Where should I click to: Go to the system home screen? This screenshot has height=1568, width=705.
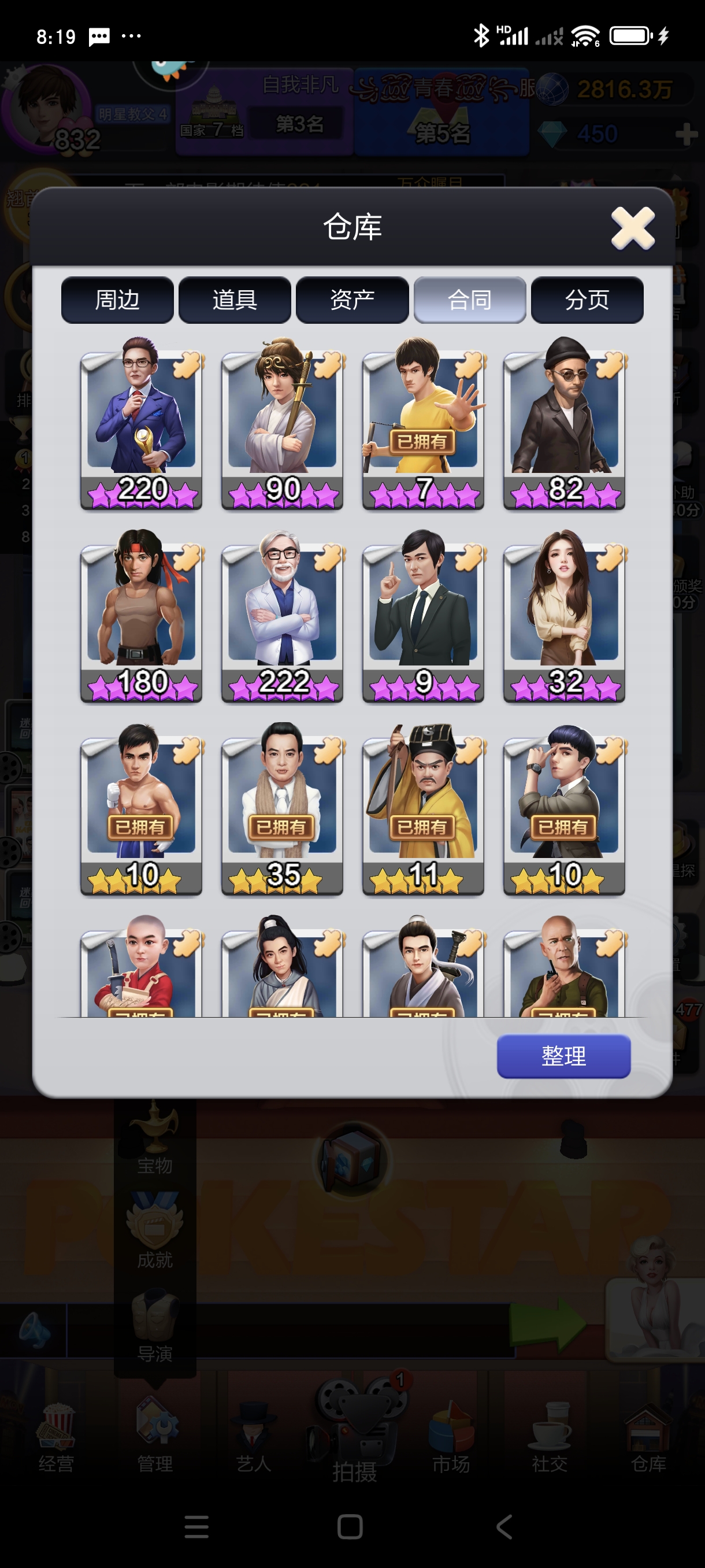point(350,1526)
